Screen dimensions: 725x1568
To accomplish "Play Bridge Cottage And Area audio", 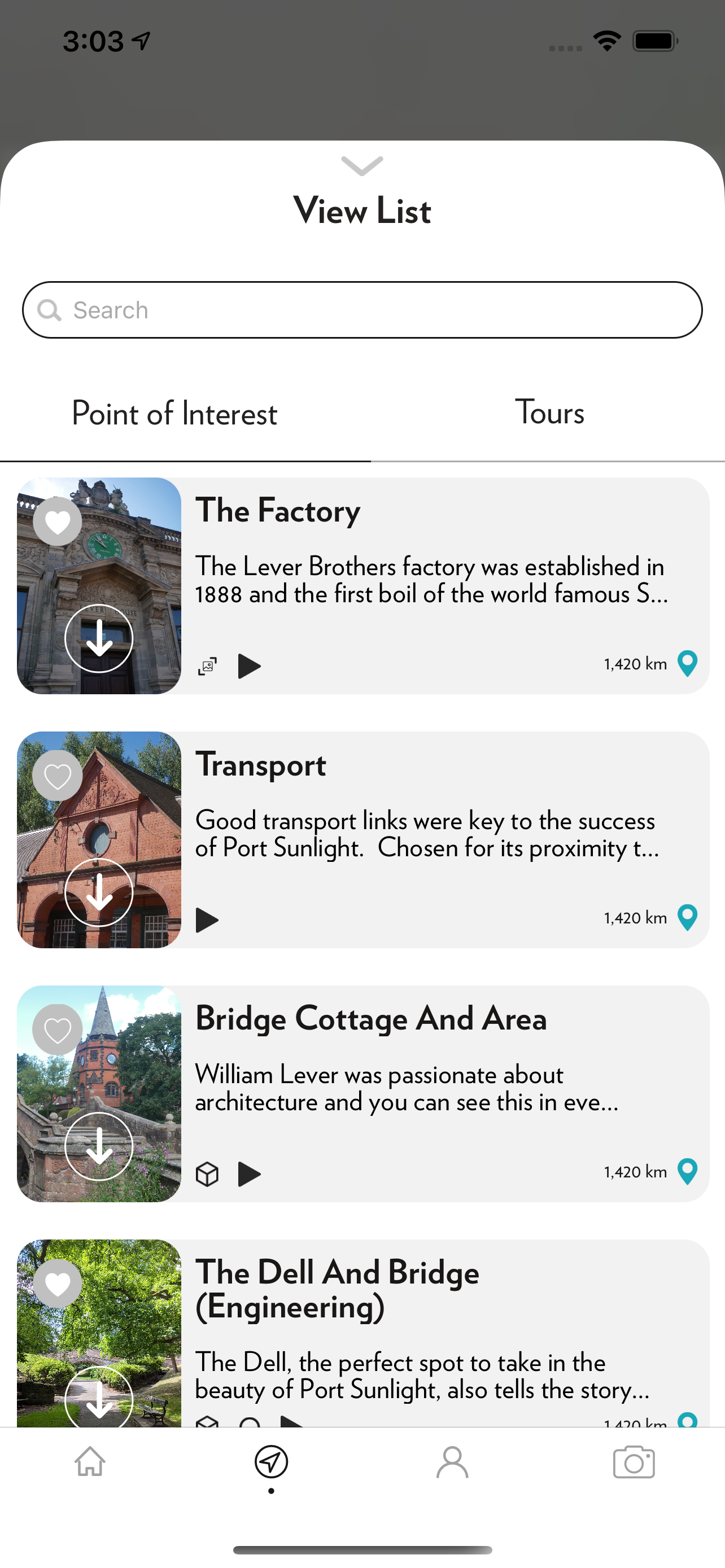I will coord(249,1174).
